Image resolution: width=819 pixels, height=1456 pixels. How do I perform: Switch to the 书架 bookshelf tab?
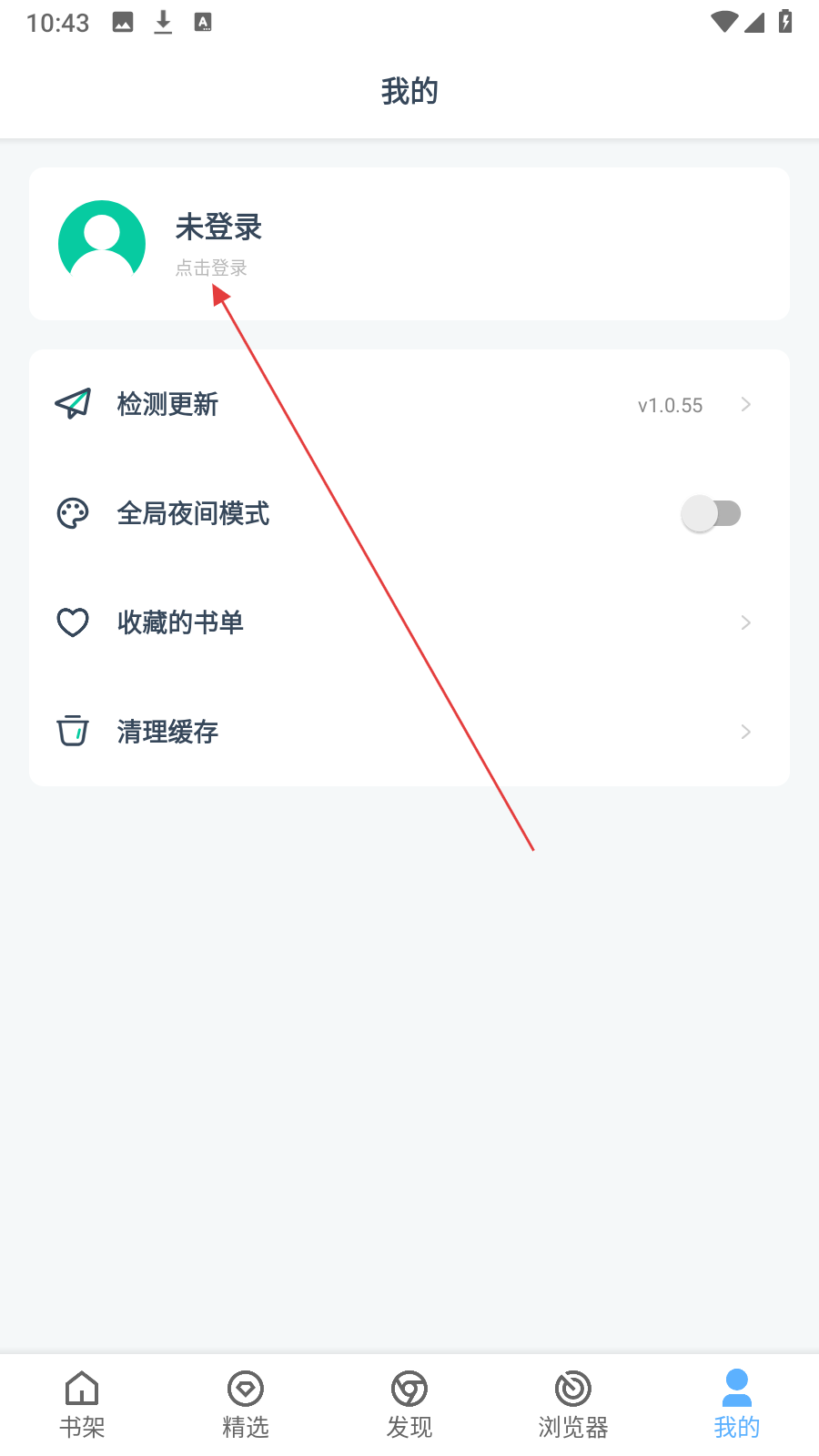(82, 1404)
